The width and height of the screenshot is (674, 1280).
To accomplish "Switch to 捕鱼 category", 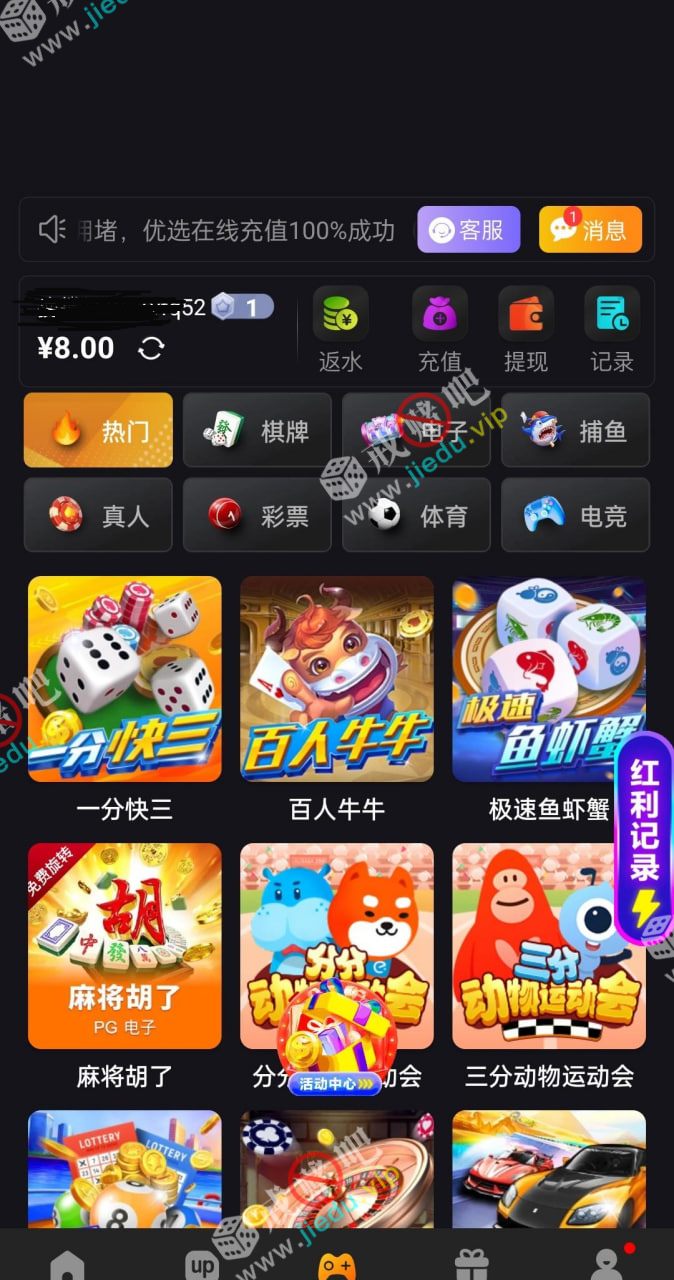I will (575, 431).
